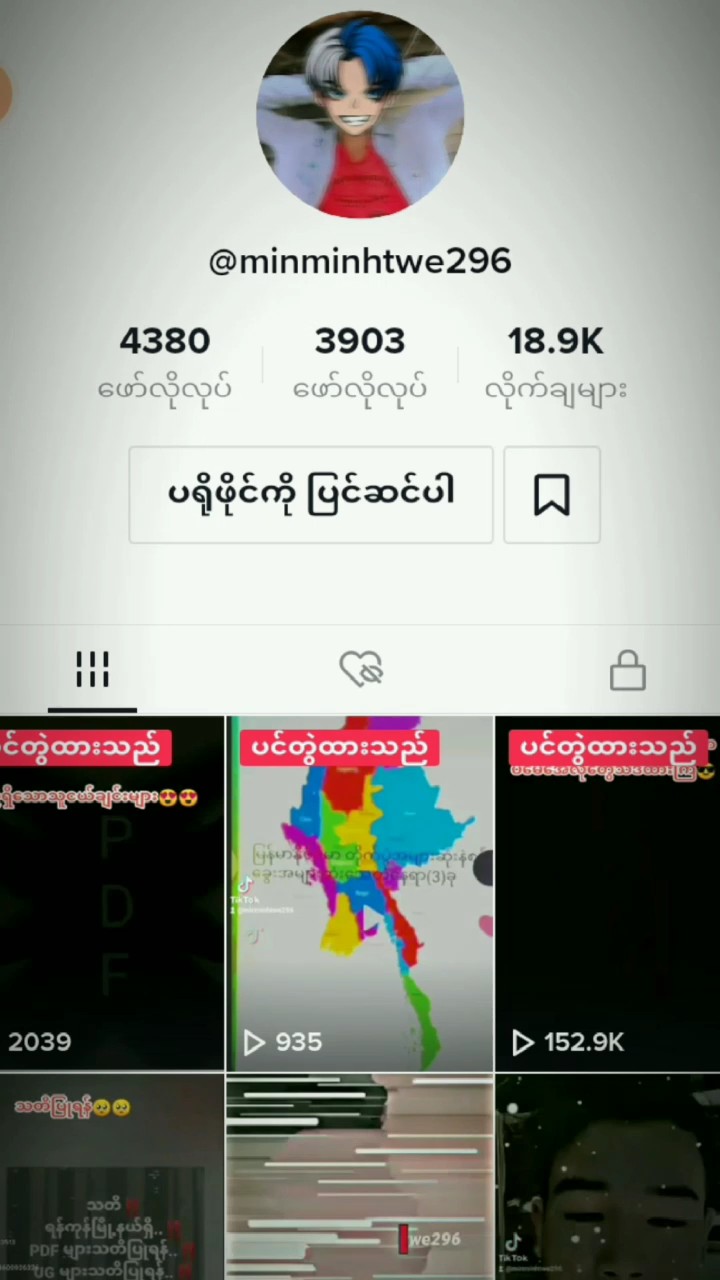Open the followers list showing 3903

pos(360,362)
